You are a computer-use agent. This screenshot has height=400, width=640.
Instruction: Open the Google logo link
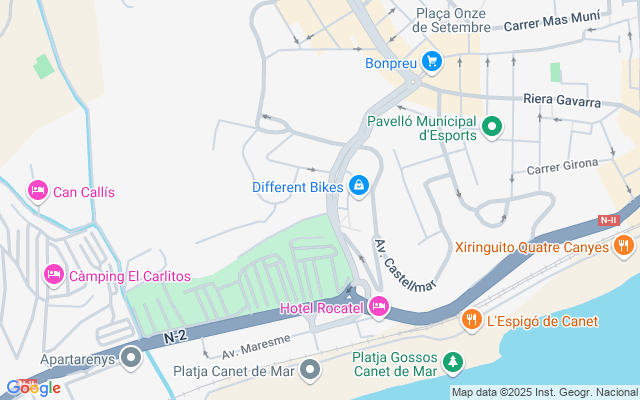(34, 388)
